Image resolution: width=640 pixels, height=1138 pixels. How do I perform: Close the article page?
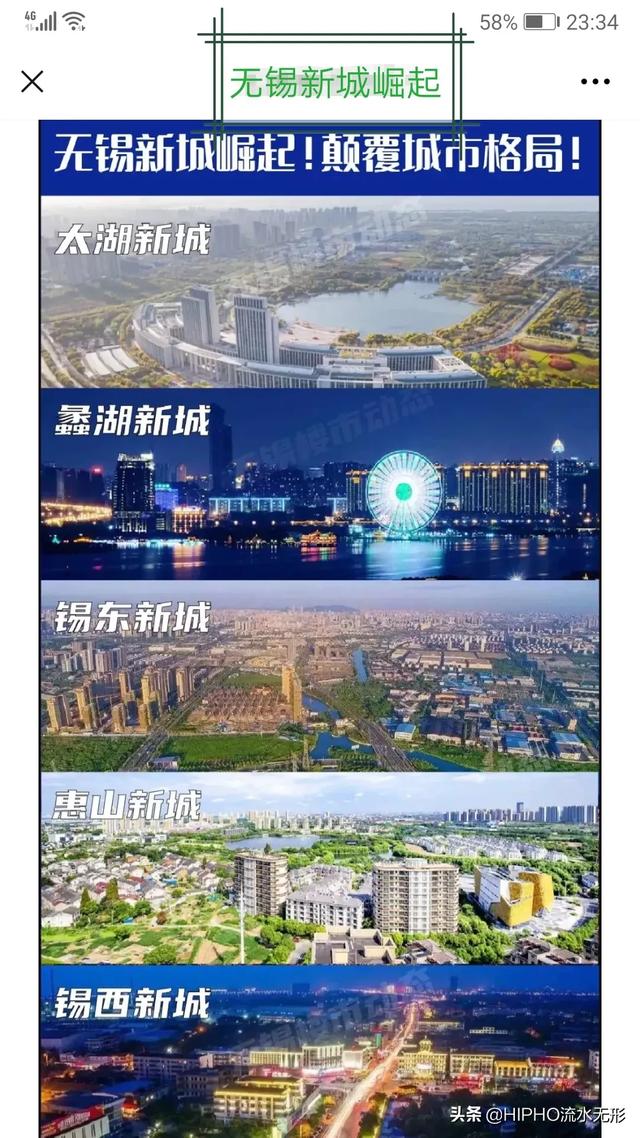(x=32, y=82)
